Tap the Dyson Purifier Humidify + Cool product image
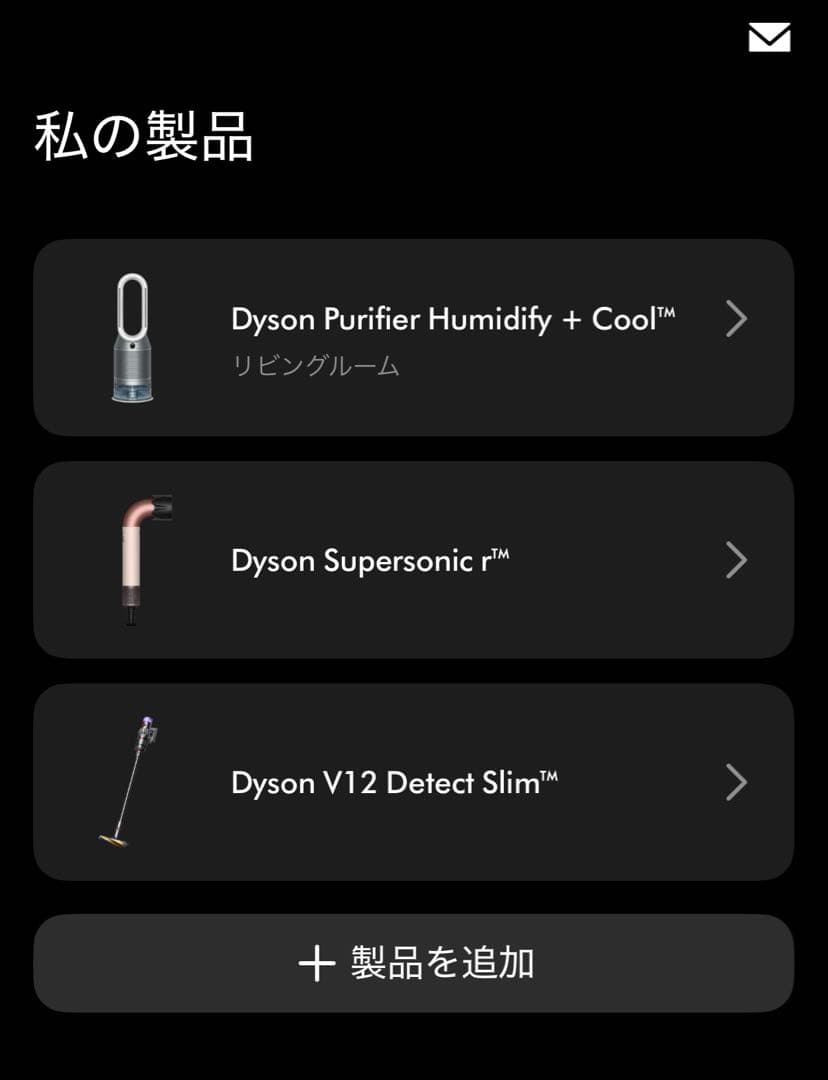This screenshot has height=1080, width=828. tap(131, 337)
